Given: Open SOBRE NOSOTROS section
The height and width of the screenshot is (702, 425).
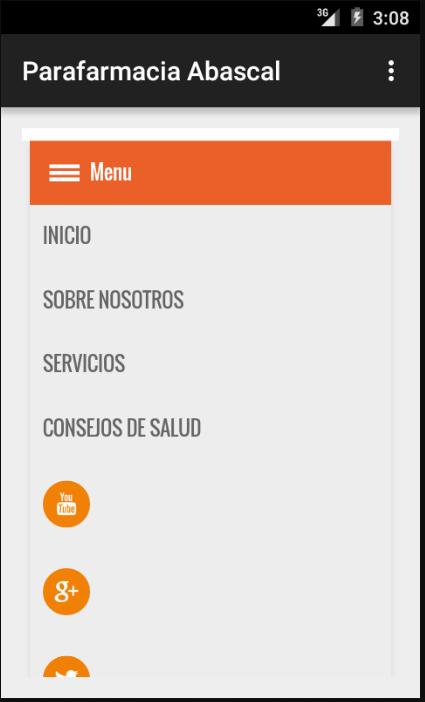Looking at the screenshot, I should (x=113, y=300).
